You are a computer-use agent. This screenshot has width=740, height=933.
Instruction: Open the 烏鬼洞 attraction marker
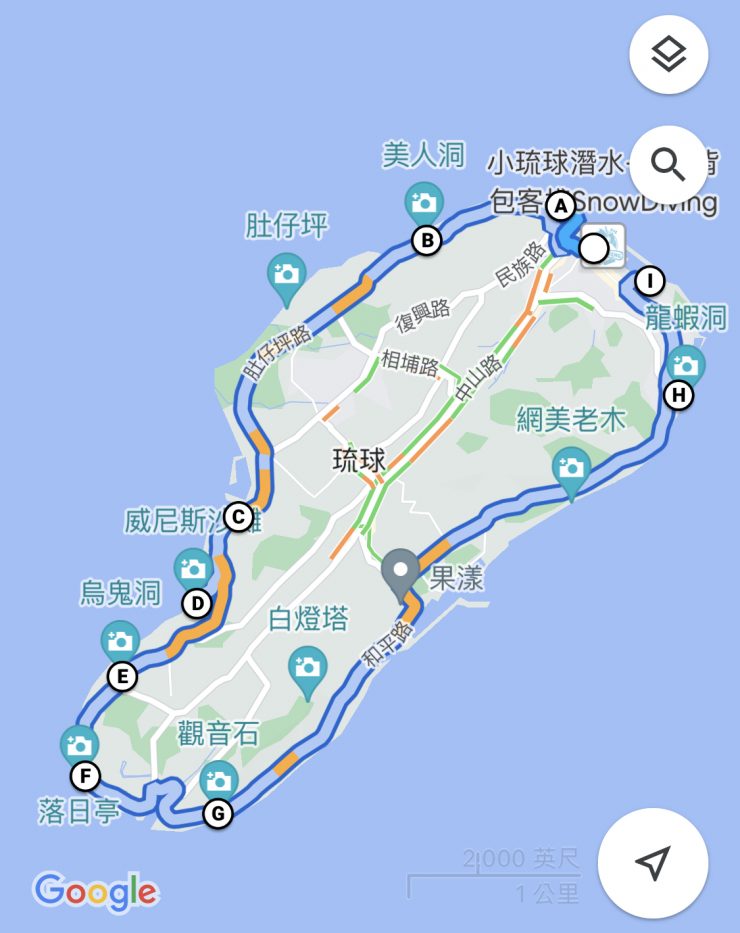coord(120,640)
